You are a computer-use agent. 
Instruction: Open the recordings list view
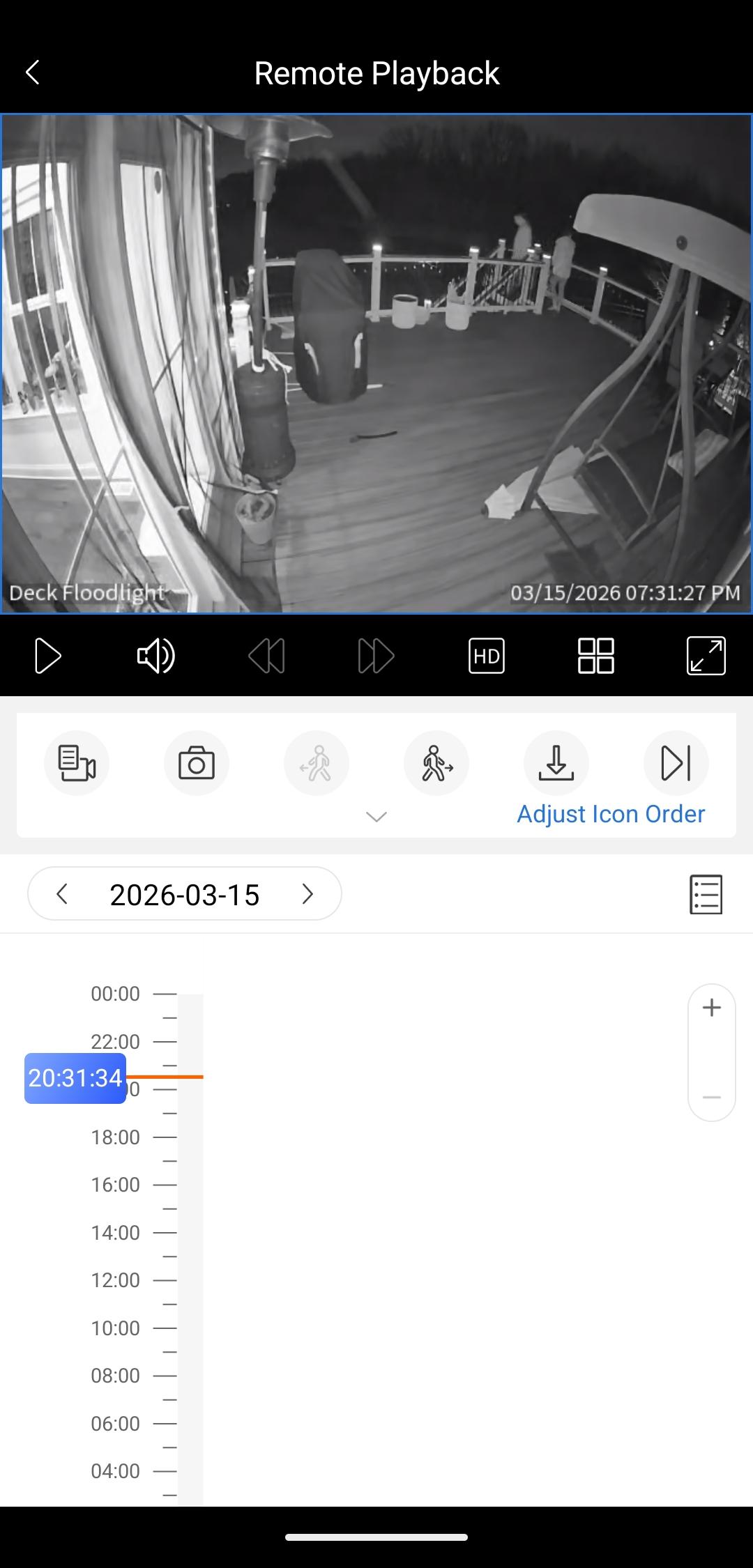[x=706, y=894]
